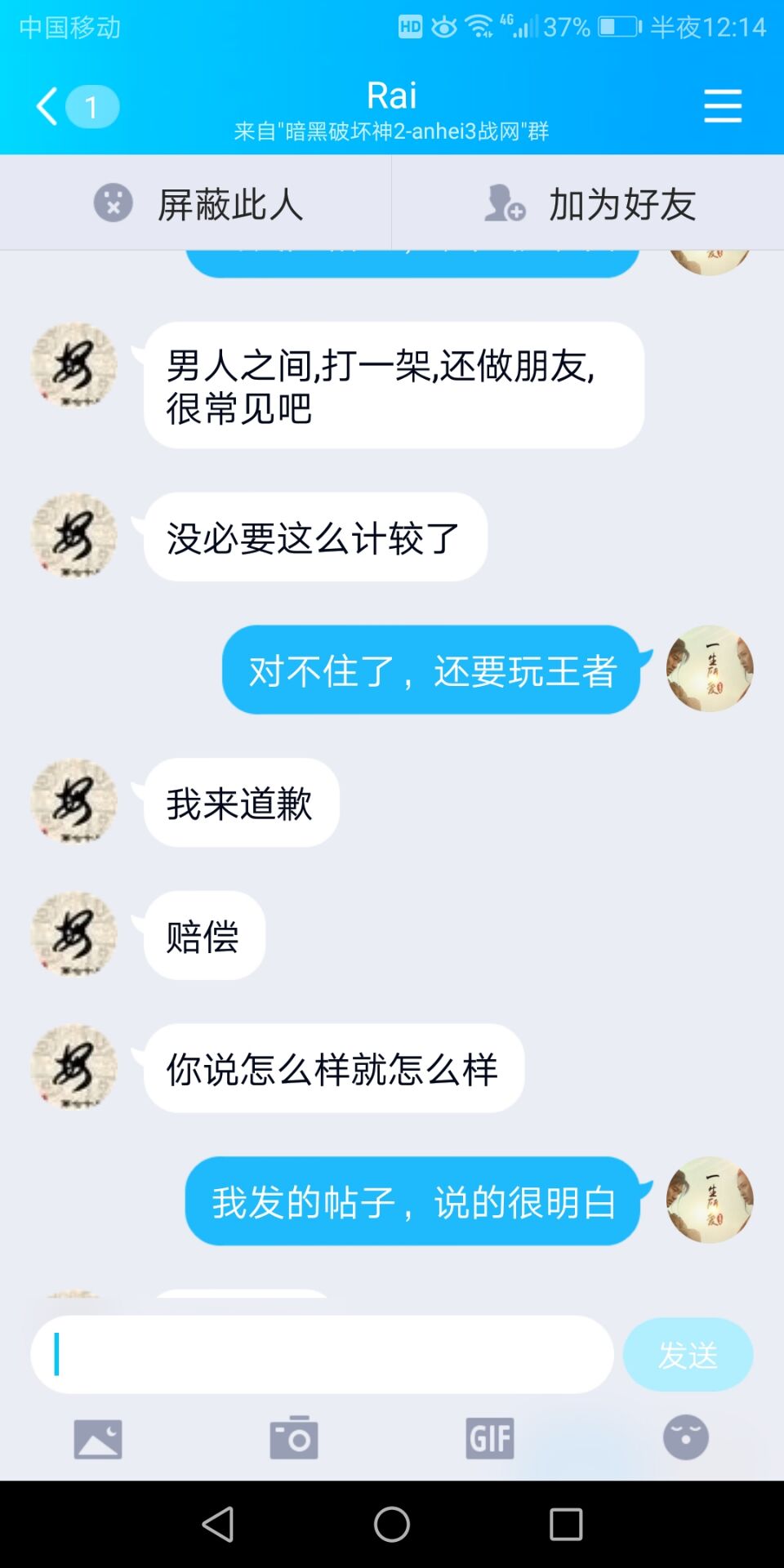Tap Android home button
The height and width of the screenshot is (1568, 784).
pos(392,1524)
